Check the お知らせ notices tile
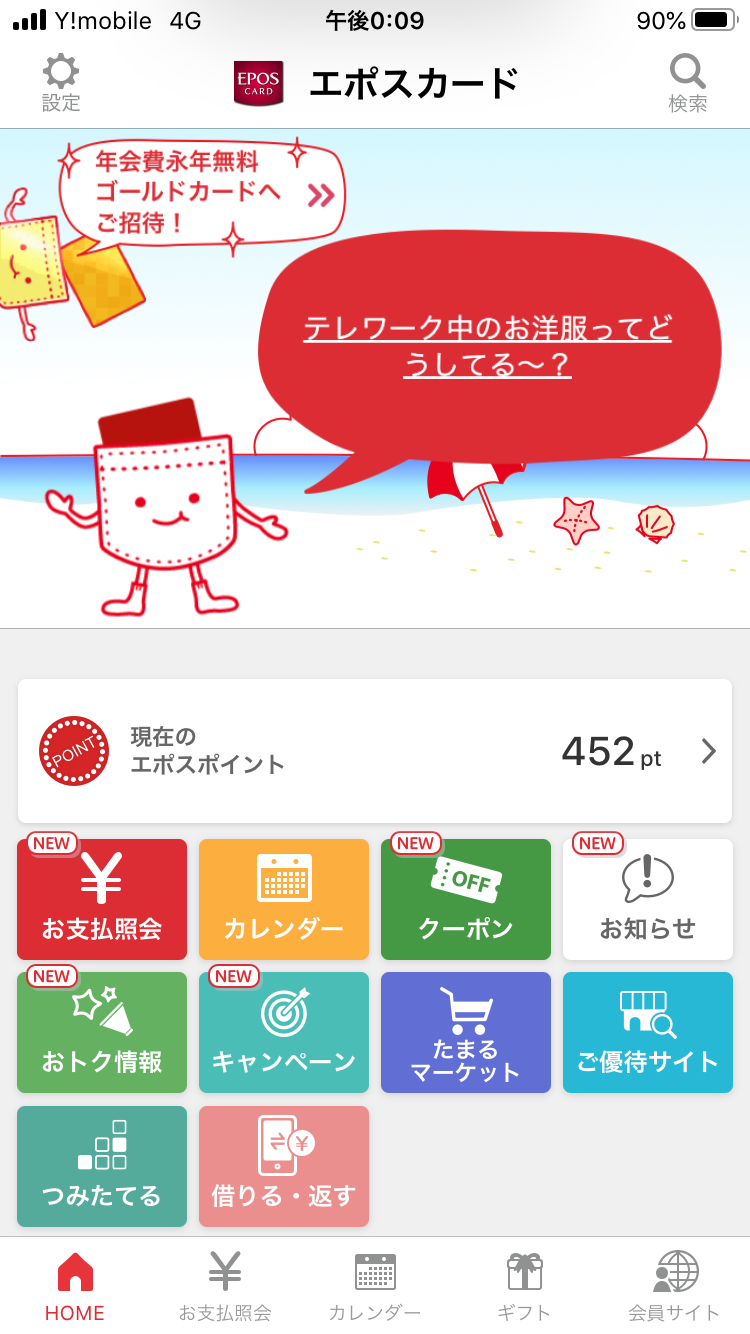Image resolution: width=750 pixels, height=1334 pixels. [648, 899]
